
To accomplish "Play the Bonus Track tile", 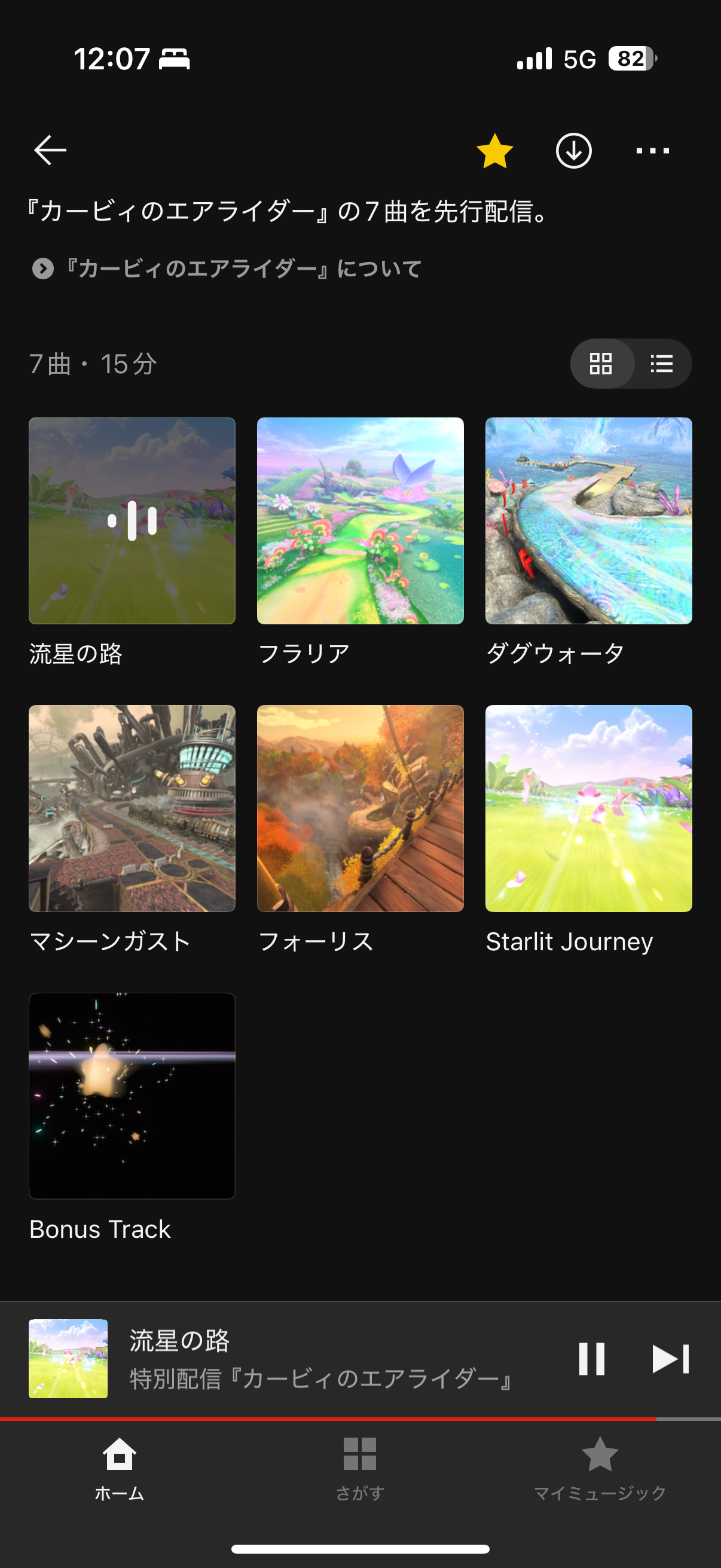I will [x=132, y=1096].
